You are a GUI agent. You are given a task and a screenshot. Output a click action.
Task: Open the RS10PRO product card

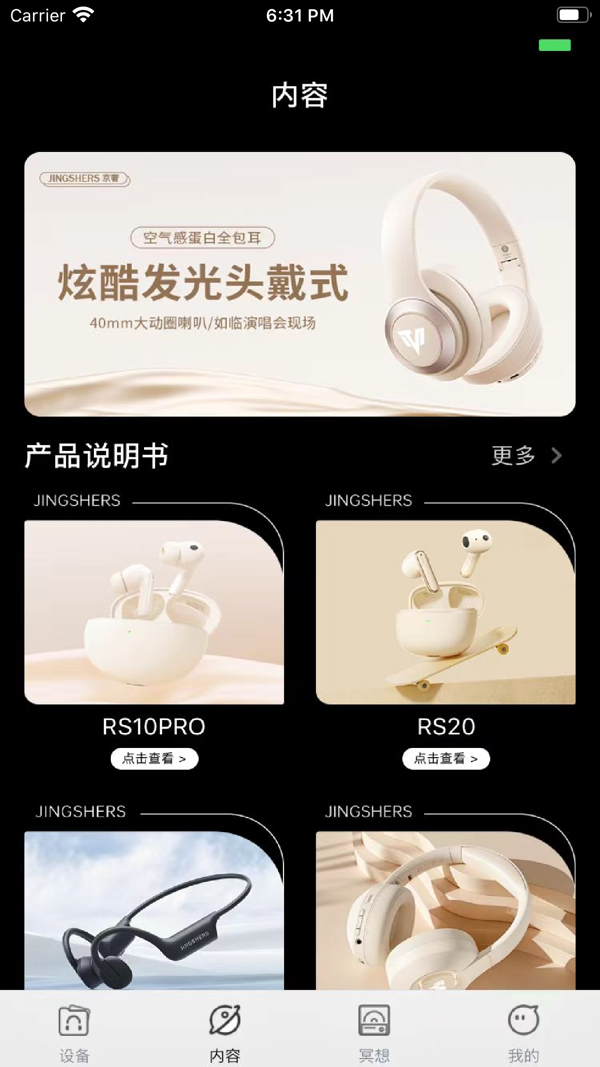click(154, 612)
